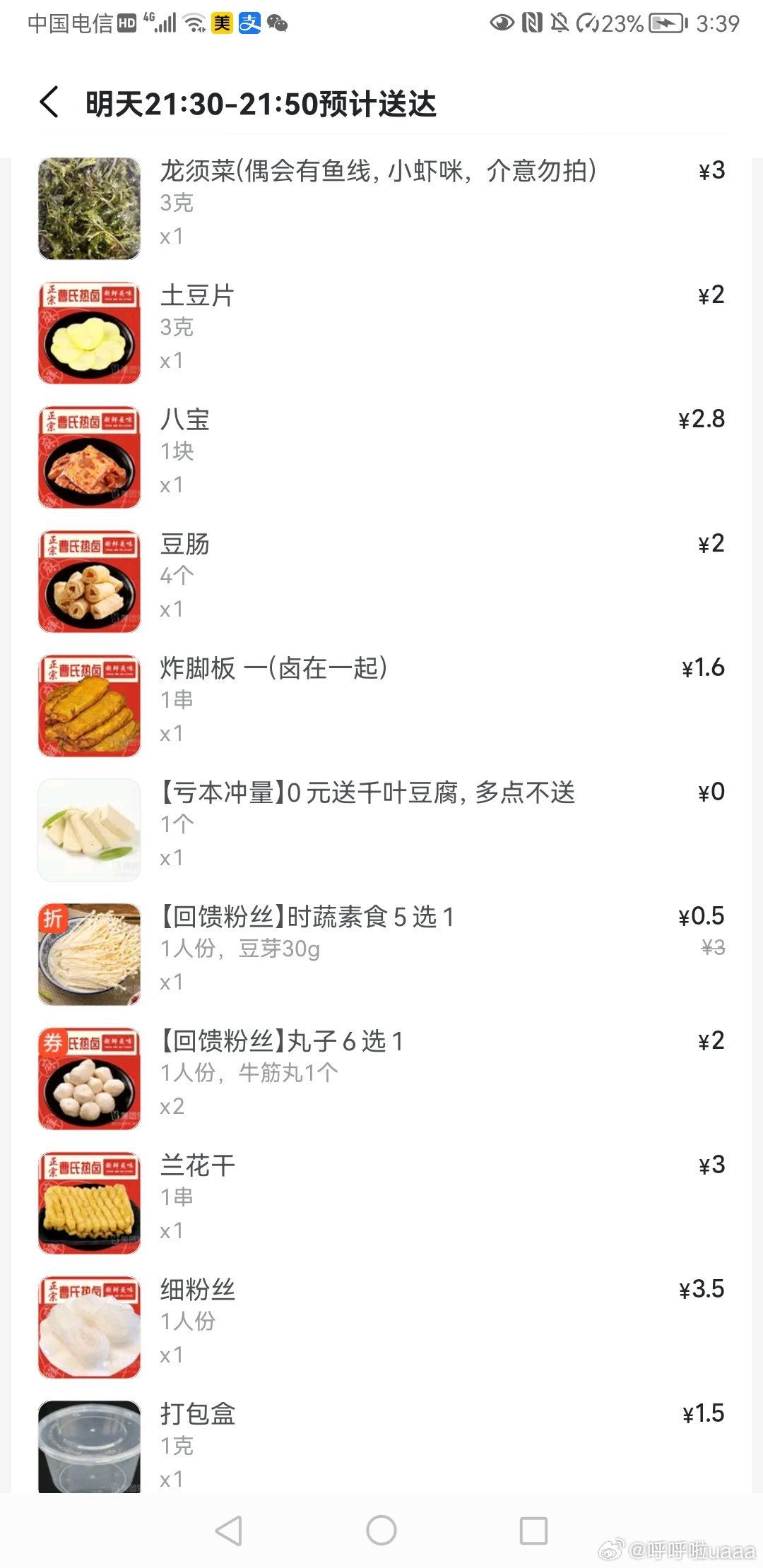Go back from the delivery estimate page
The height and width of the screenshot is (1568, 763).
point(49,103)
